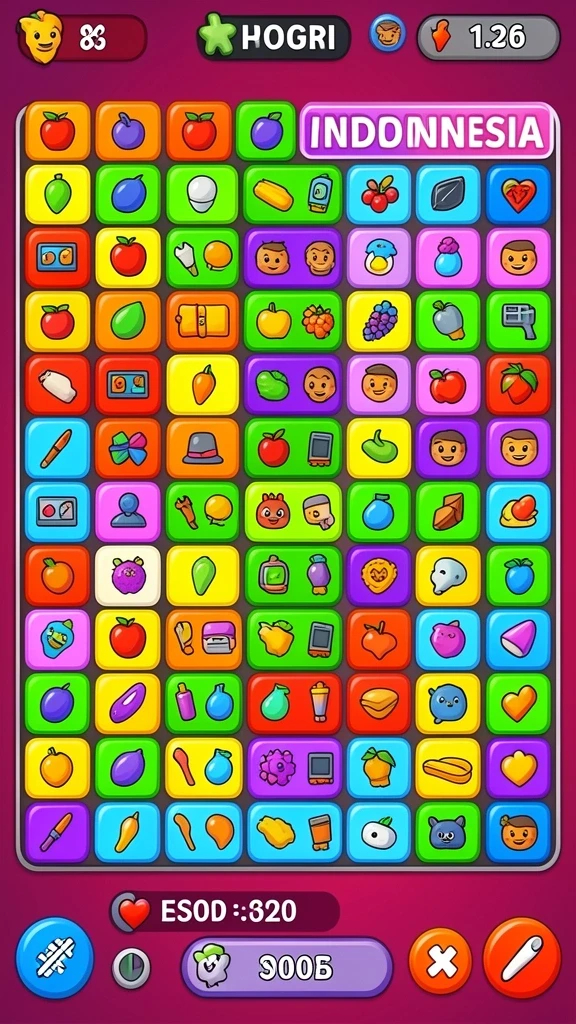
Task: Select the pink cone gem tile
Action: click(519, 639)
